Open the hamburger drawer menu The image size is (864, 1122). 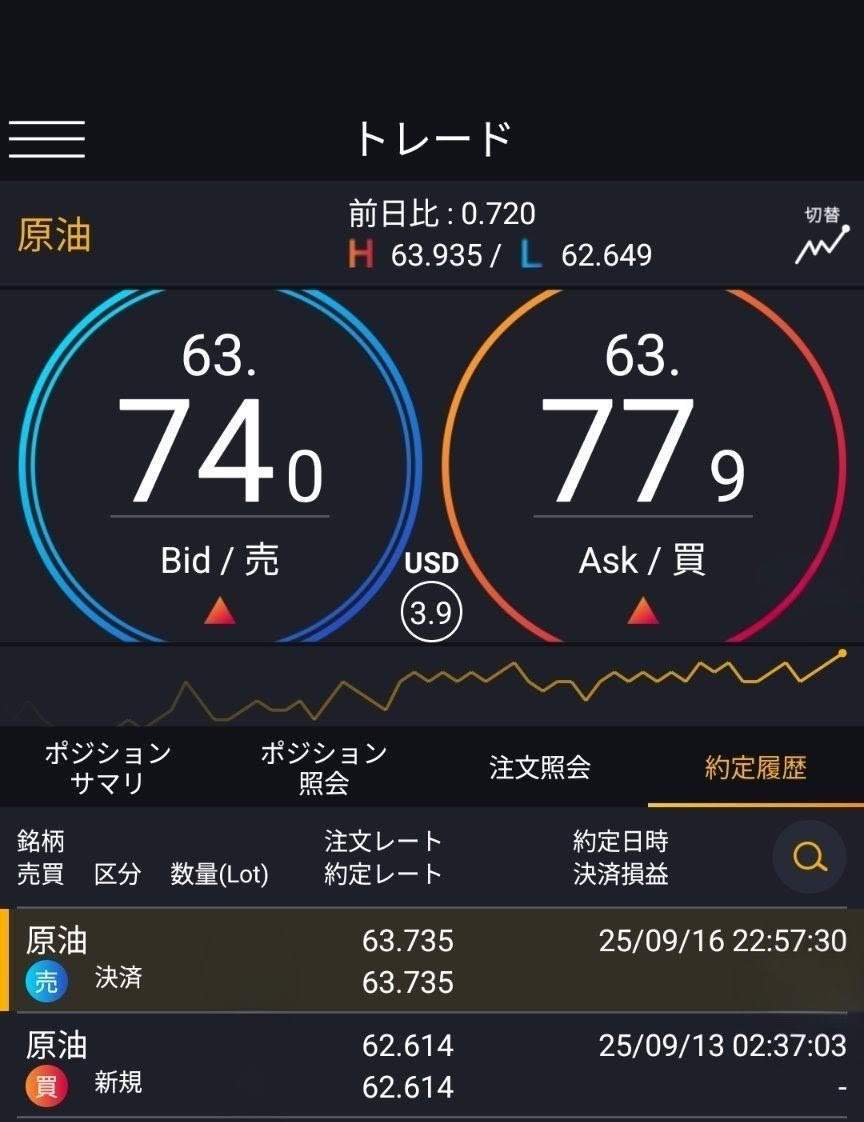(47, 139)
